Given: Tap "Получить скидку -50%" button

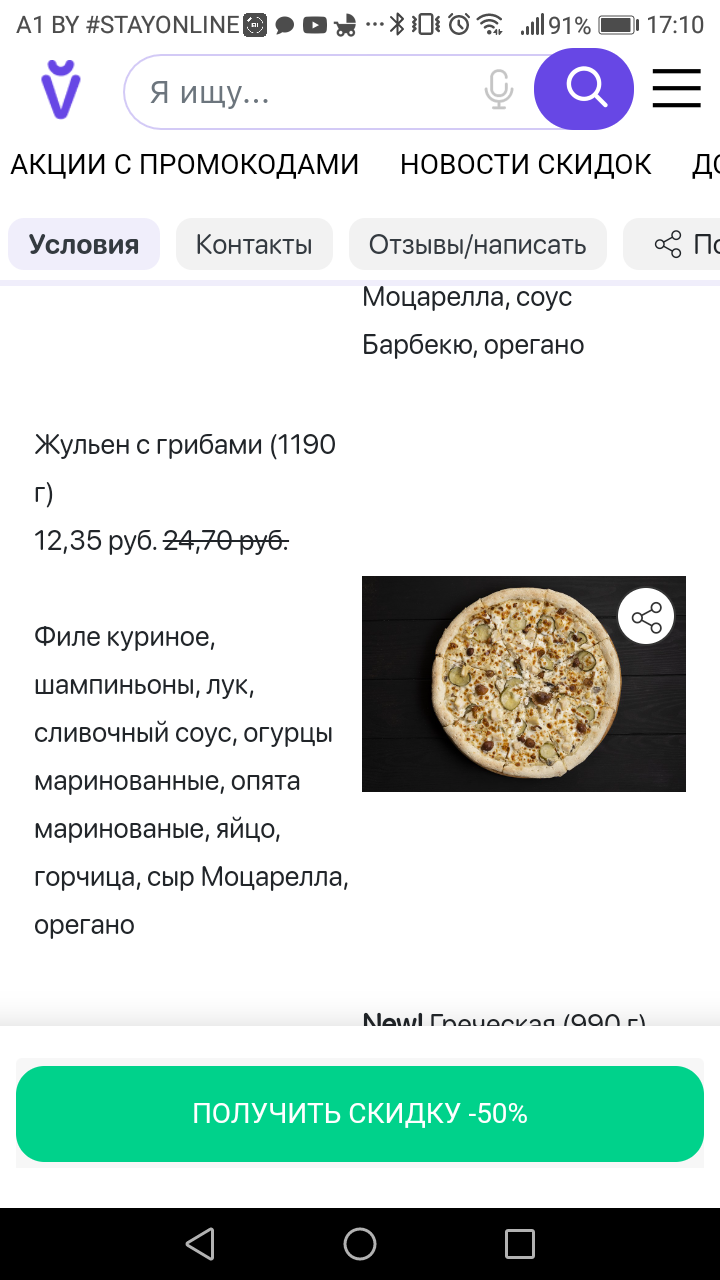Looking at the screenshot, I should (360, 1113).
